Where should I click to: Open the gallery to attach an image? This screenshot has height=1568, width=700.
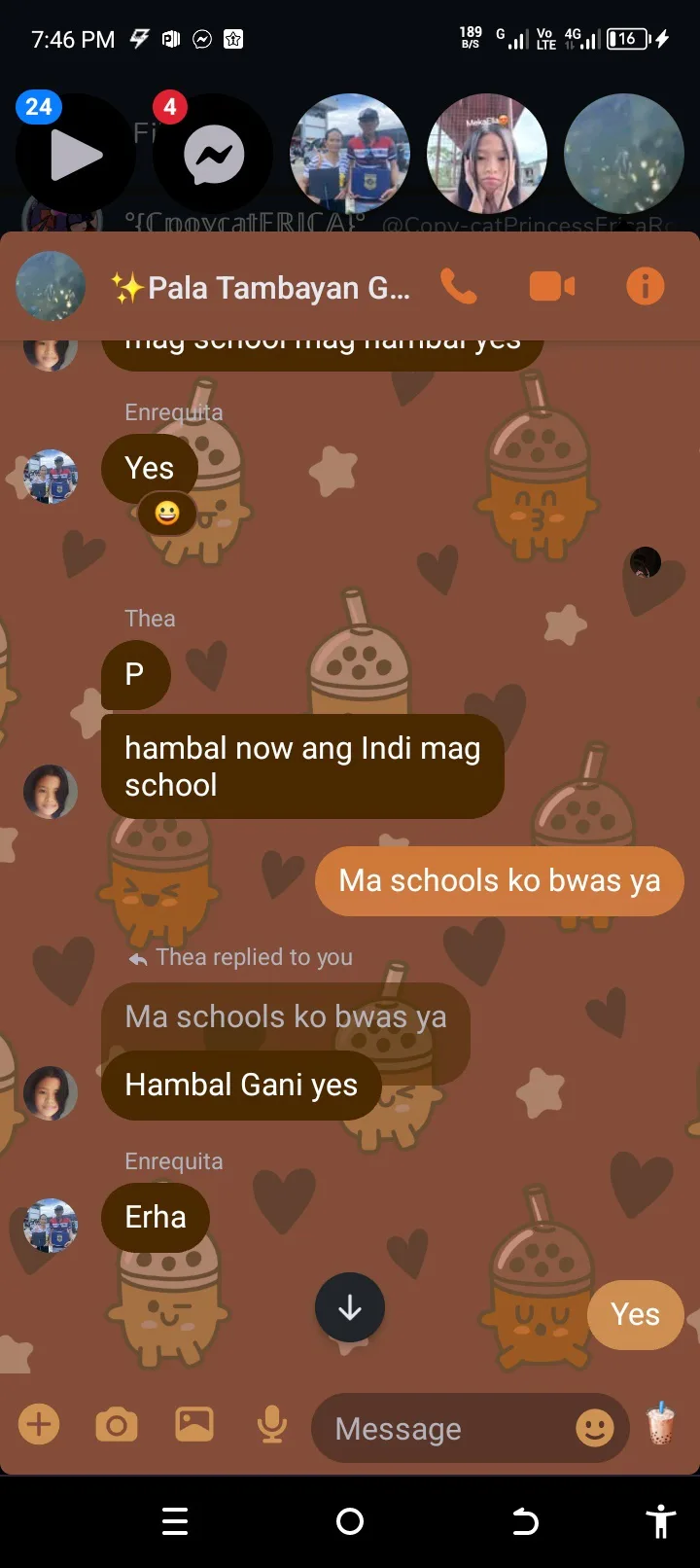click(x=194, y=1425)
